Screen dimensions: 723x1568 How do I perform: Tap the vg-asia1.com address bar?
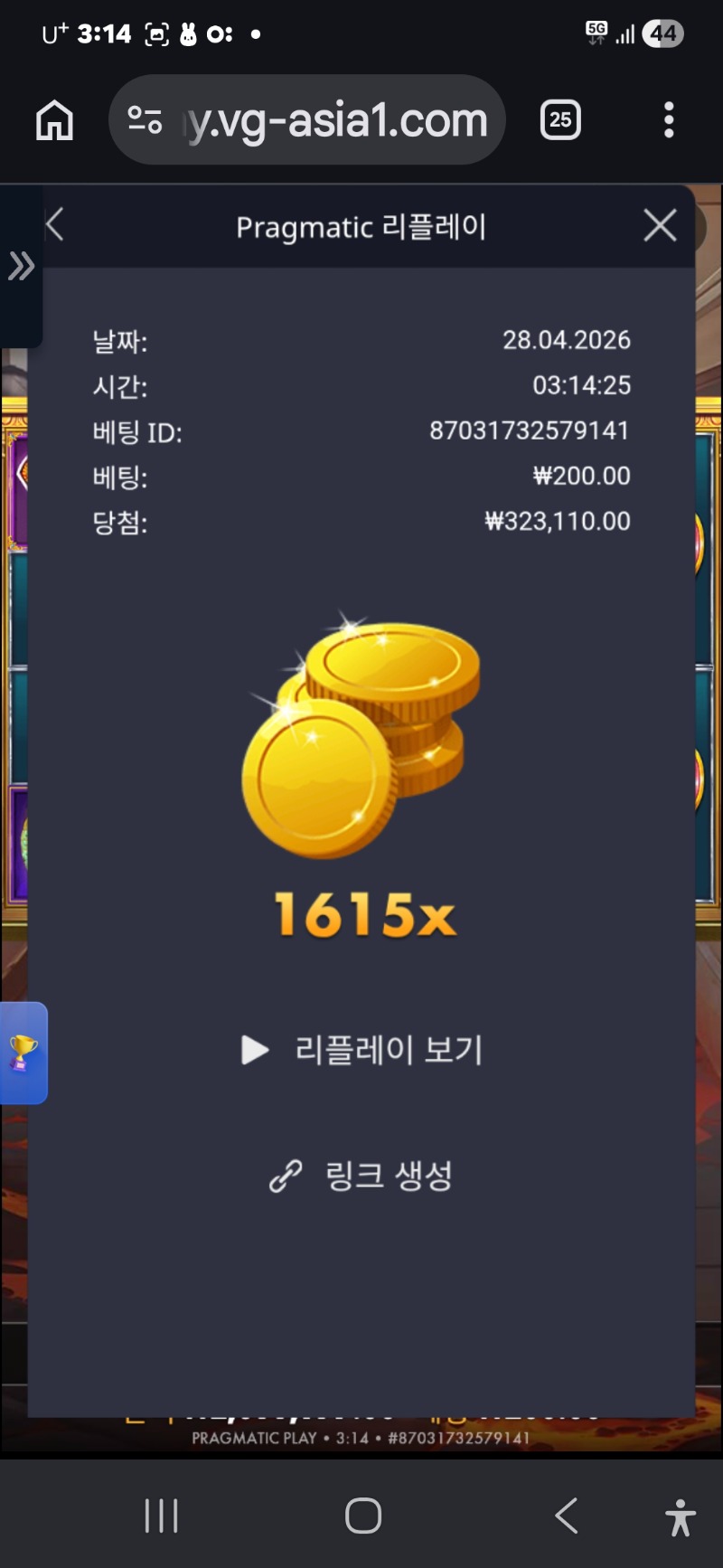pos(334,120)
